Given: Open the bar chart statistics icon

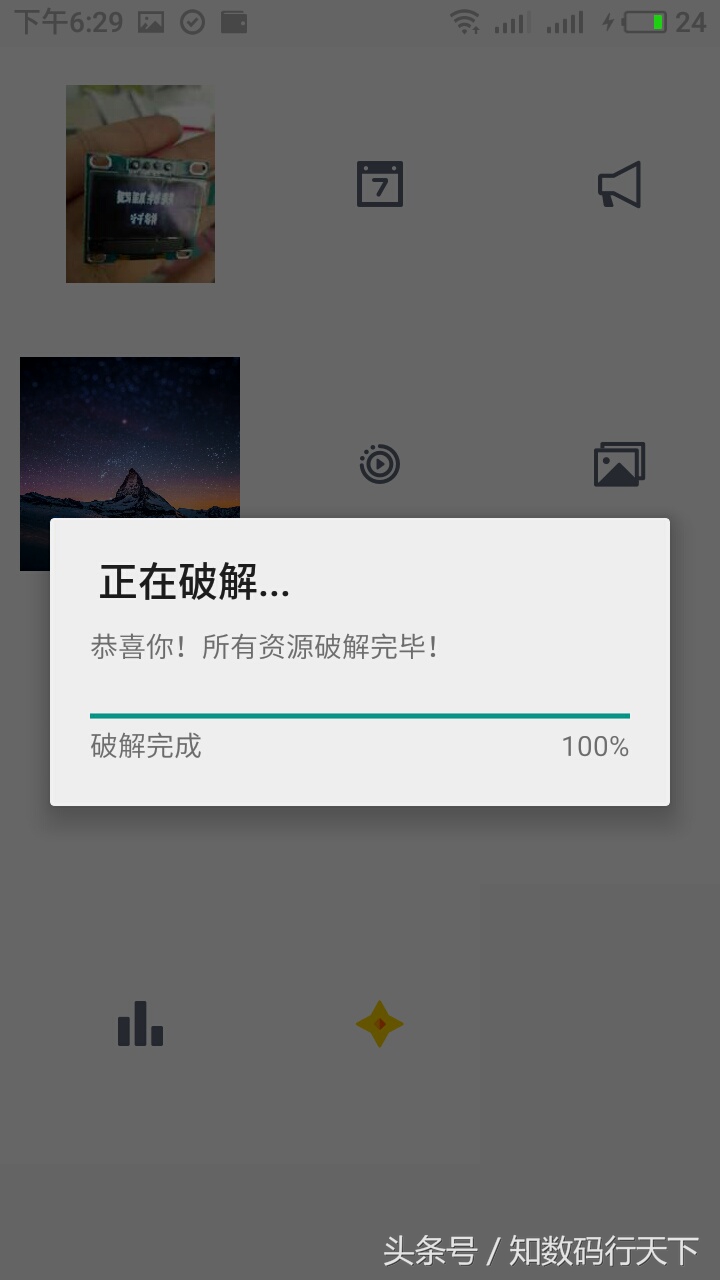Looking at the screenshot, I should (140, 1024).
